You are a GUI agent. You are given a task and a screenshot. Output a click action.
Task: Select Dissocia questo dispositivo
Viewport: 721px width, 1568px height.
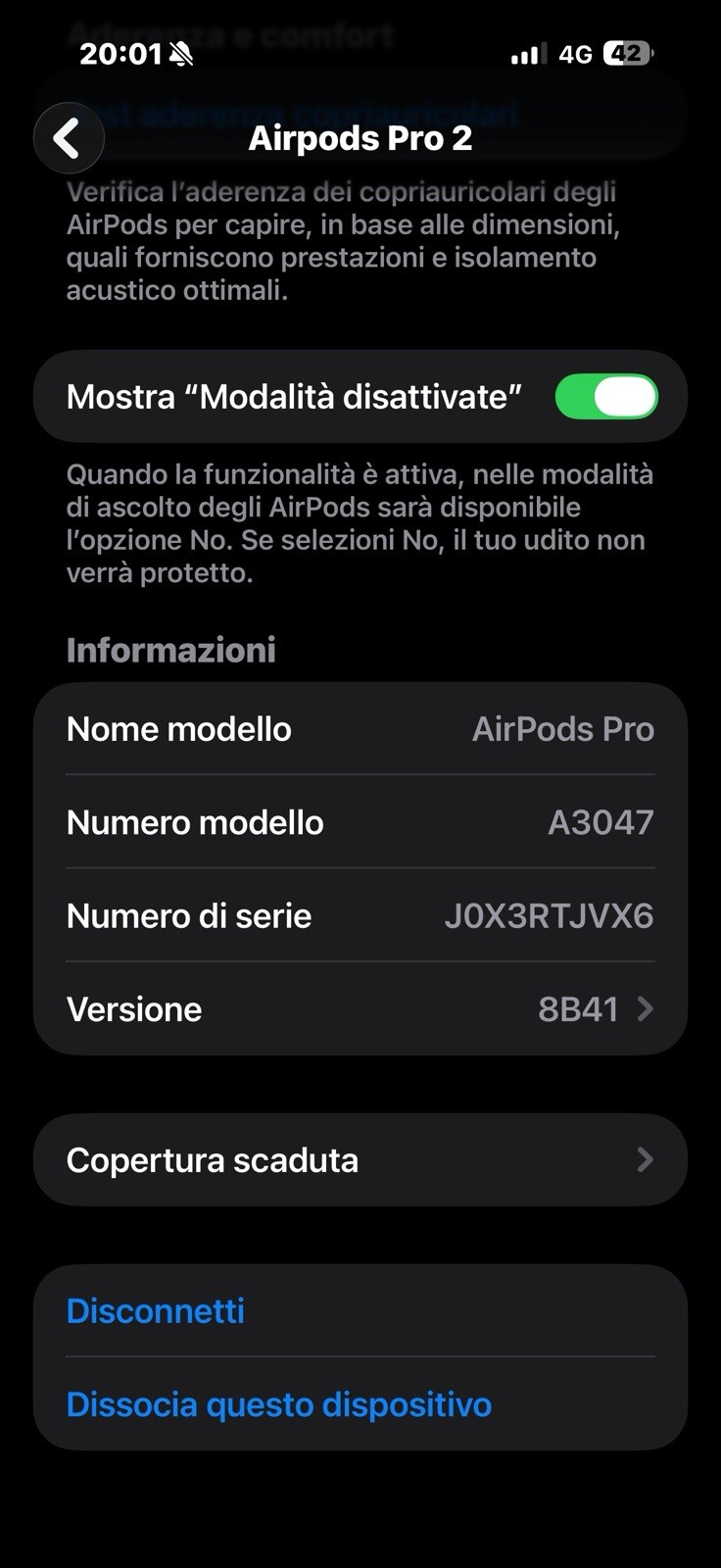tap(279, 1404)
